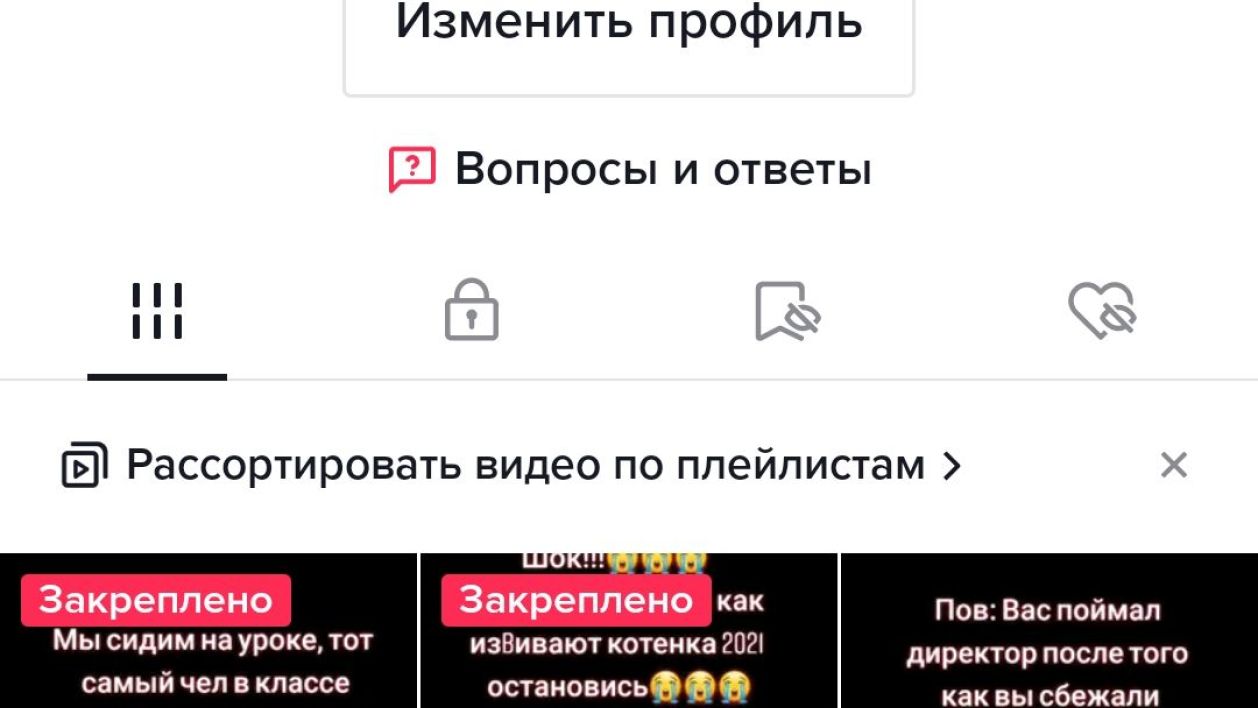This screenshot has width=1258, height=708.
Task: Open the hidden liked videos tab
Action: pyautogui.click(x=1101, y=311)
